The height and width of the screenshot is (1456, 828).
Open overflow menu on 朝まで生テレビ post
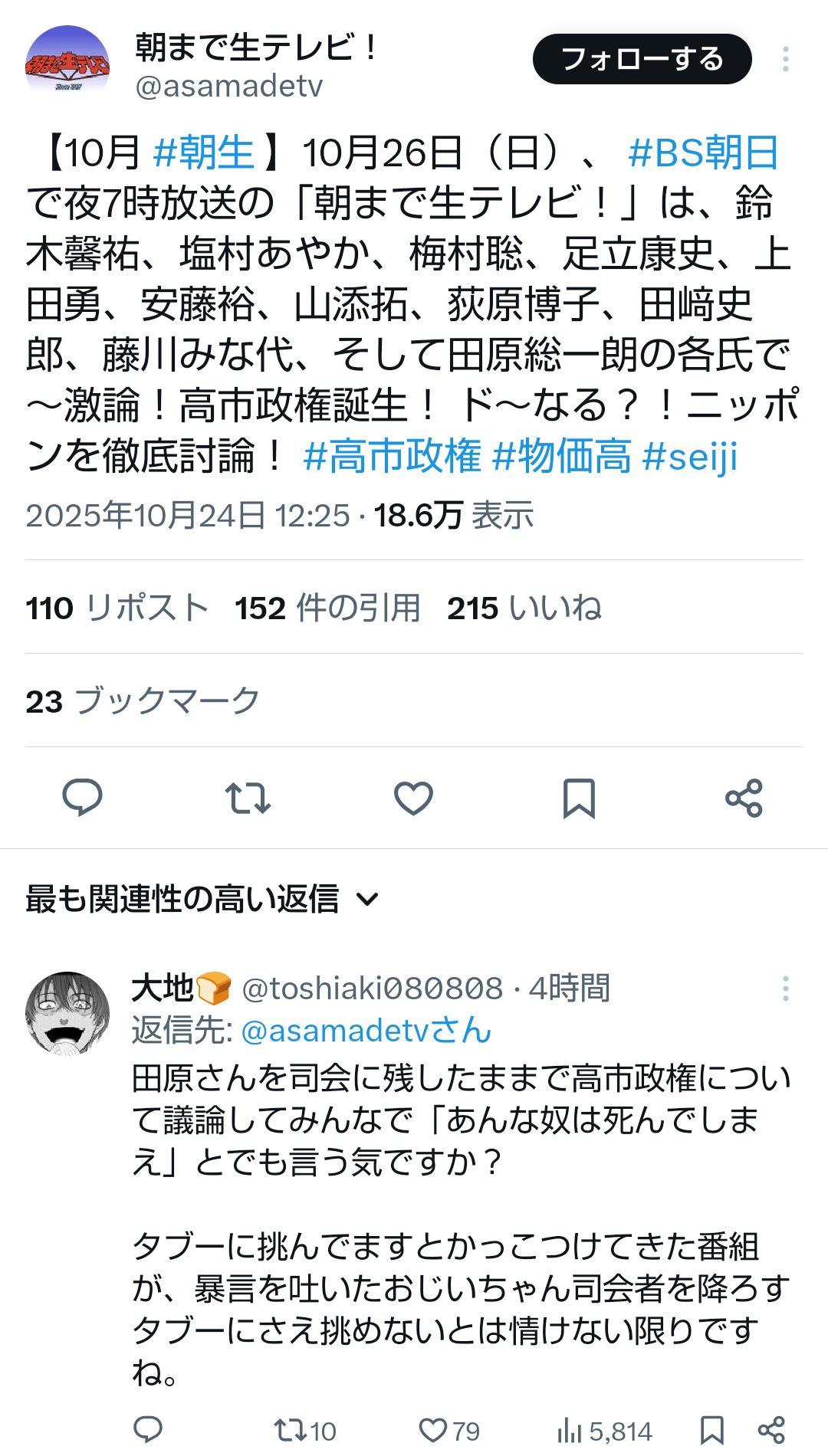(785, 59)
